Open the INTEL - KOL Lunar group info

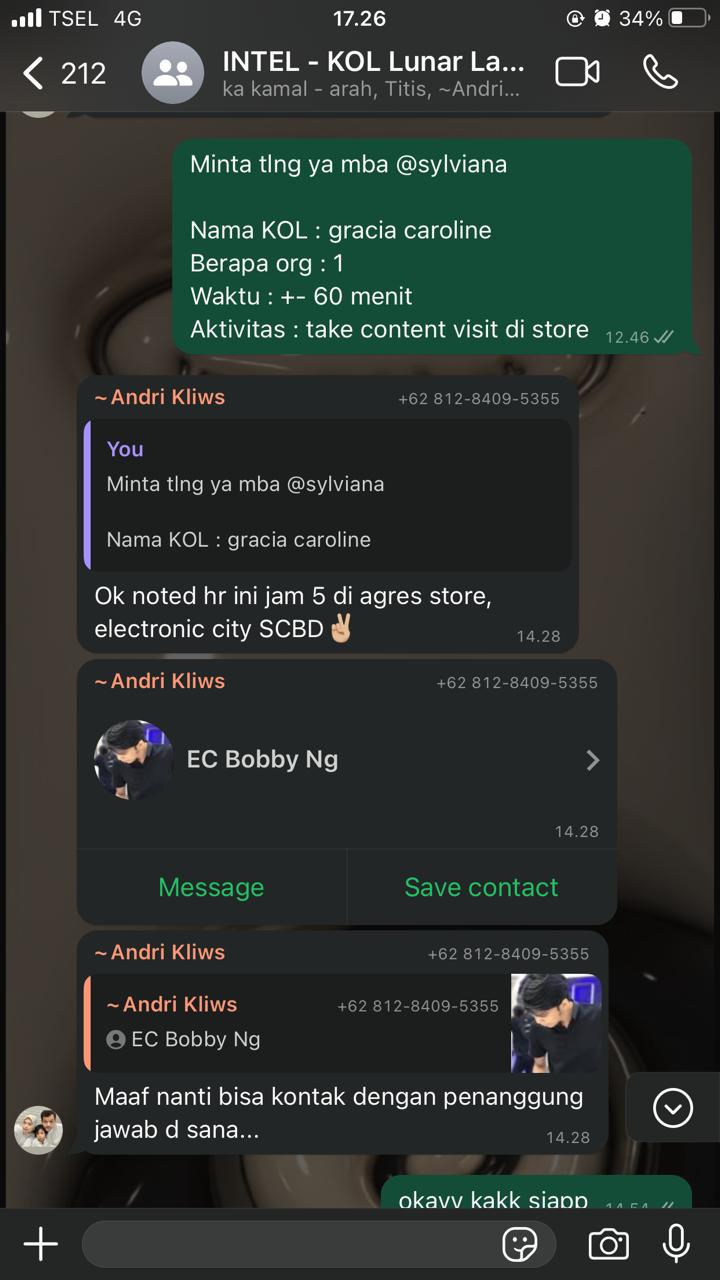click(372, 74)
